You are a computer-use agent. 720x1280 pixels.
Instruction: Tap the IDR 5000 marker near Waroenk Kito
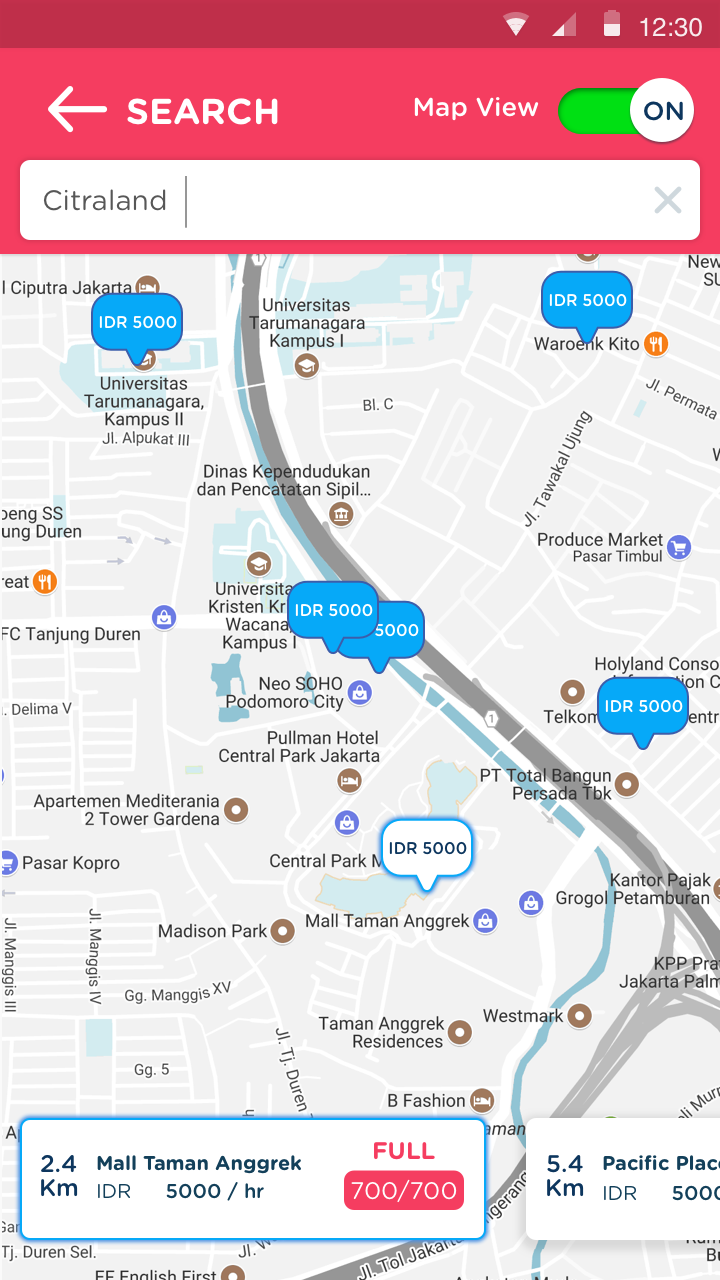point(587,300)
